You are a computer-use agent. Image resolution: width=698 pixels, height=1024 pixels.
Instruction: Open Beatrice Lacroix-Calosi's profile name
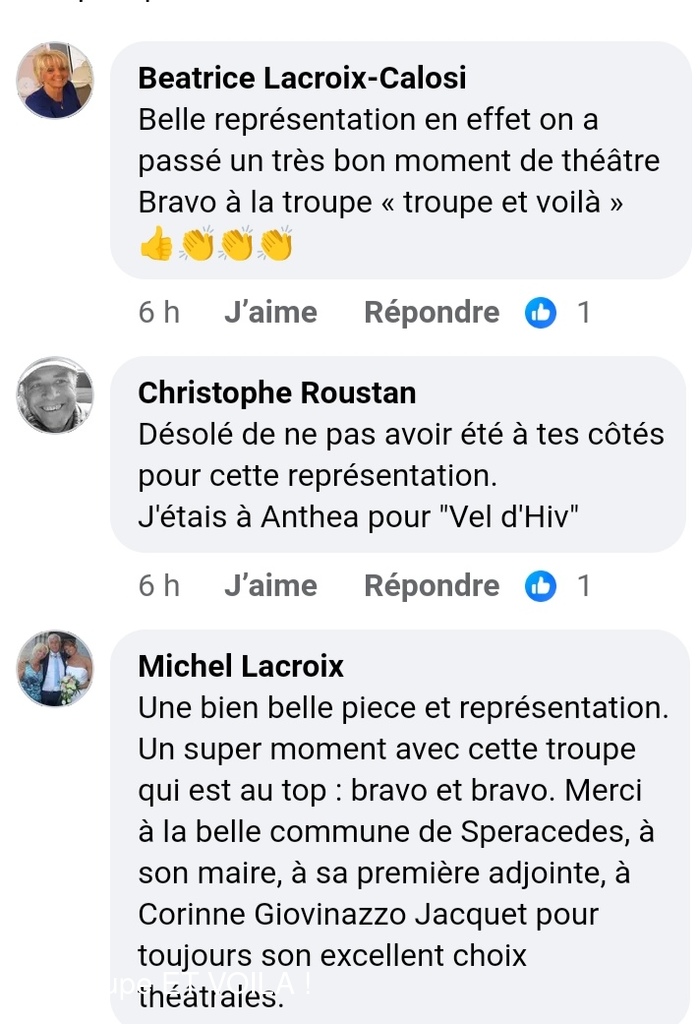pos(302,78)
